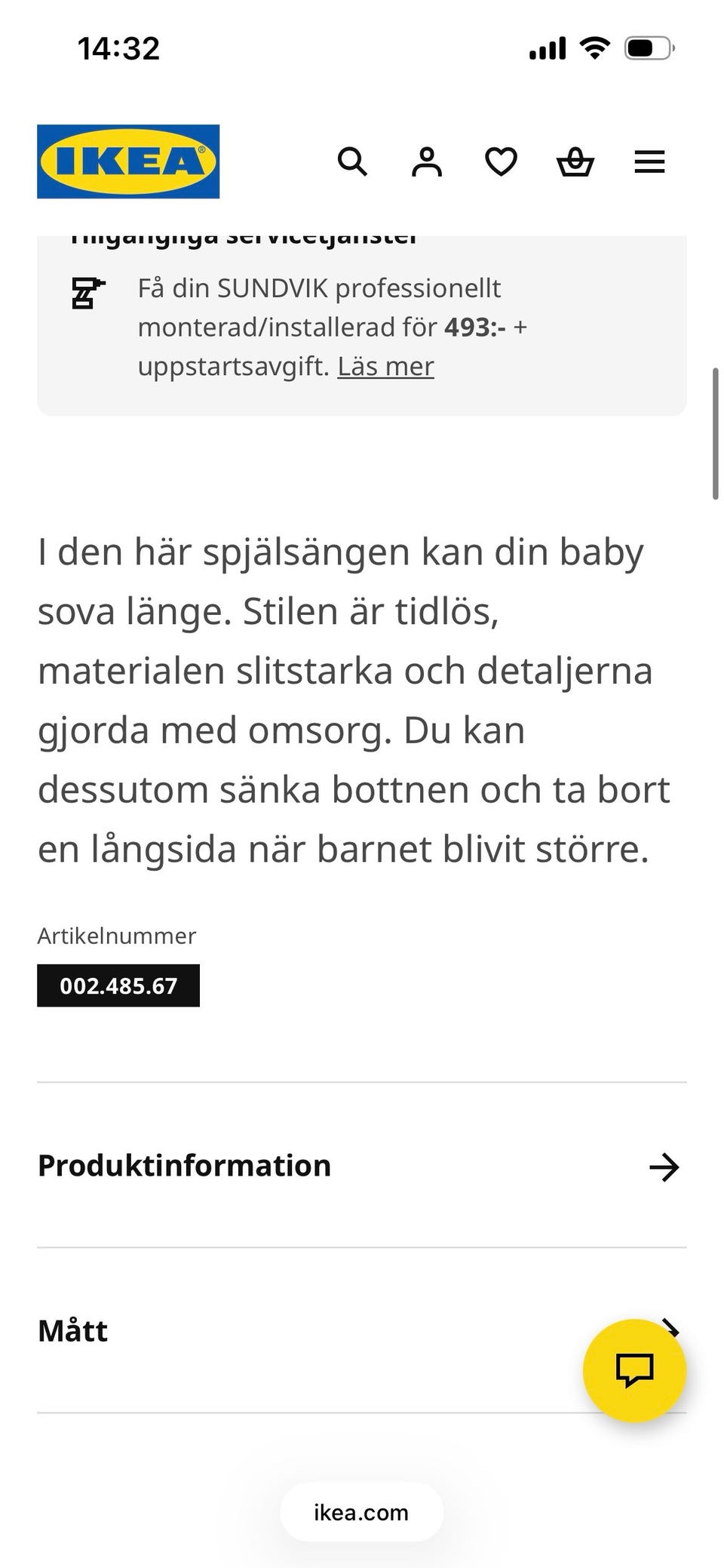Open the user profile icon
The width and height of the screenshot is (724, 1568).
click(427, 161)
